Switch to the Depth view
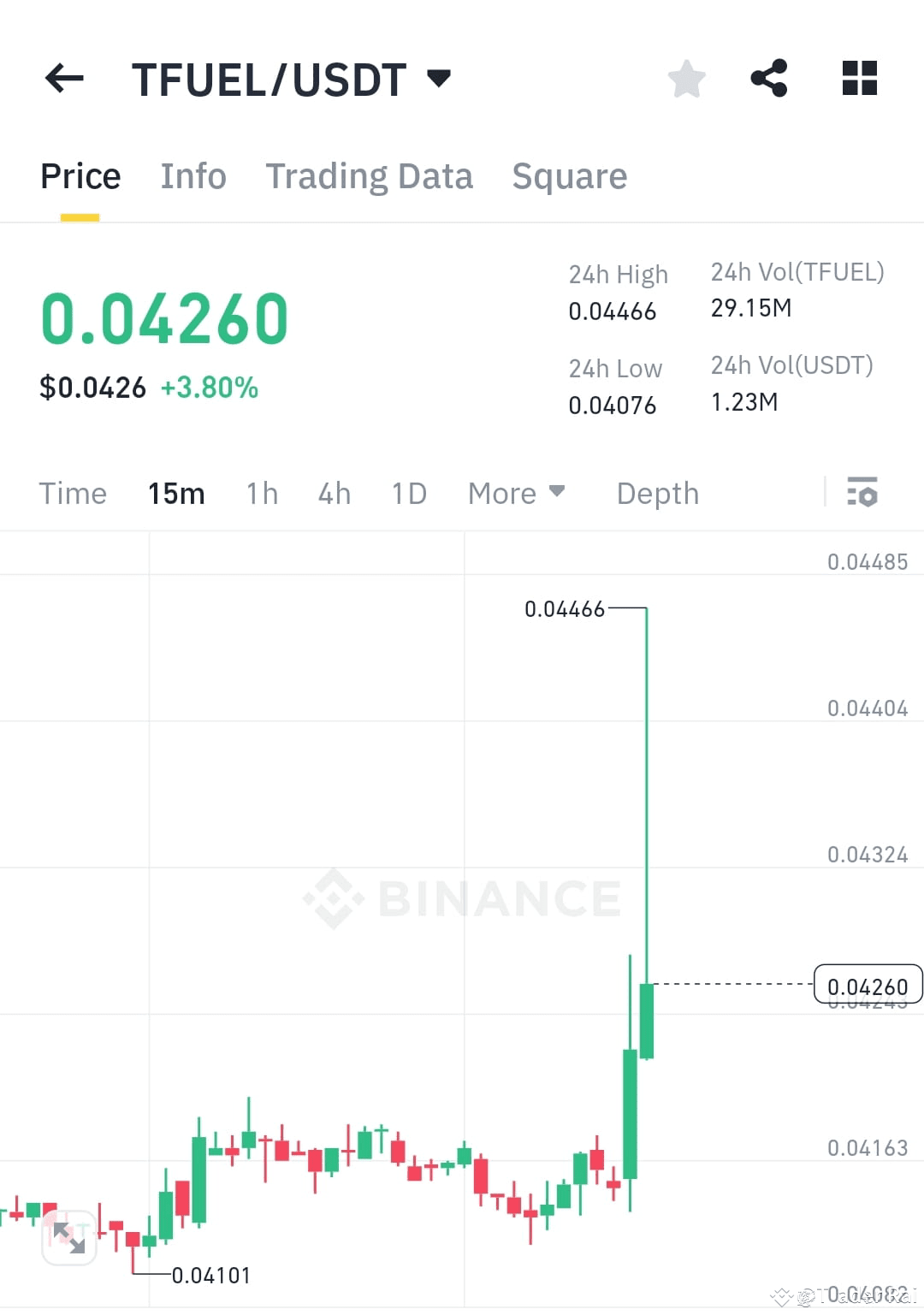 (x=657, y=494)
